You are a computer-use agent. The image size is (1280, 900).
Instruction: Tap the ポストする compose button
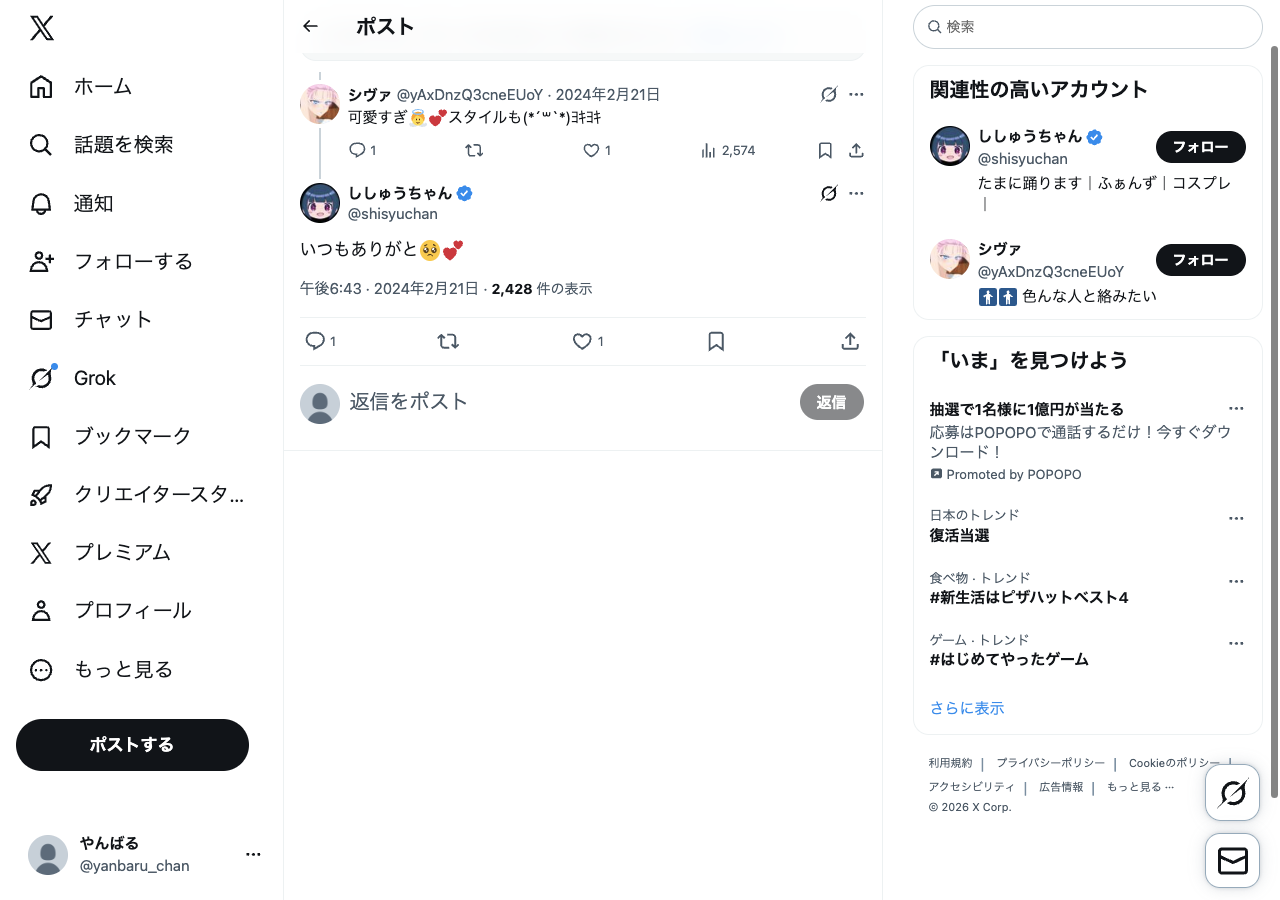[x=132, y=745]
